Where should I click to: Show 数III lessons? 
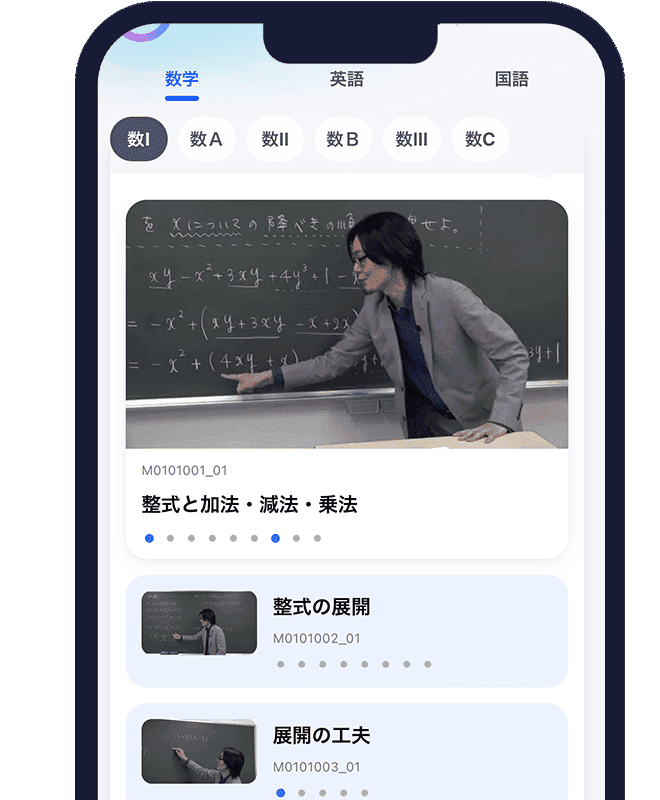411,139
